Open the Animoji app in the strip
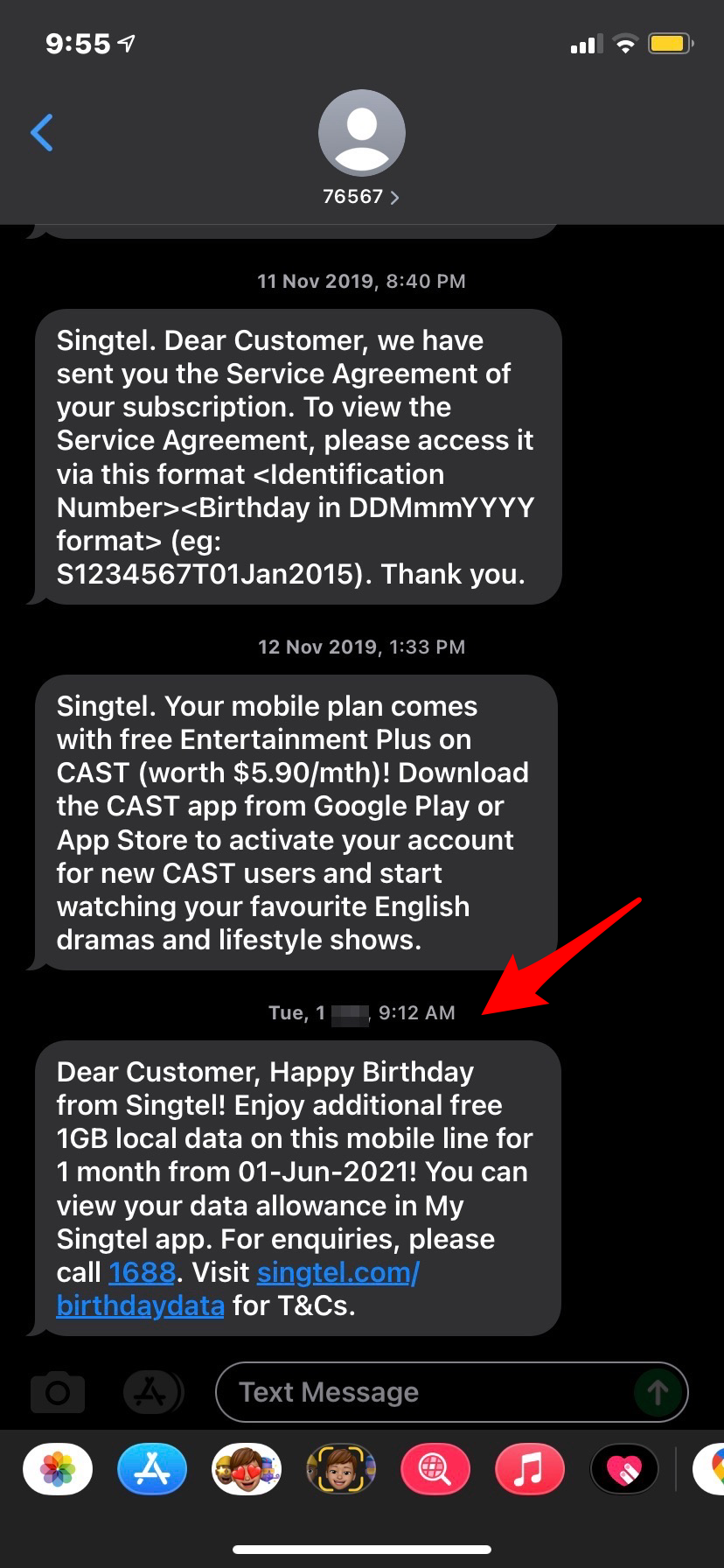The height and width of the screenshot is (1568, 724). click(x=341, y=1469)
